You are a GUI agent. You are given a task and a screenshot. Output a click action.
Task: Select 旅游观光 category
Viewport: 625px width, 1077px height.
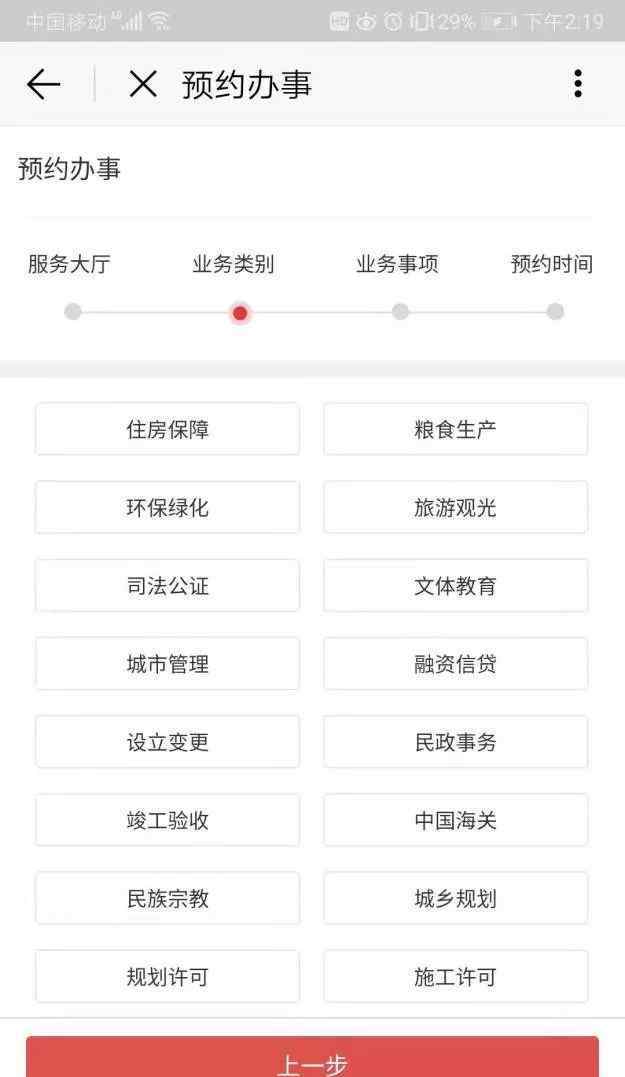click(455, 508)
